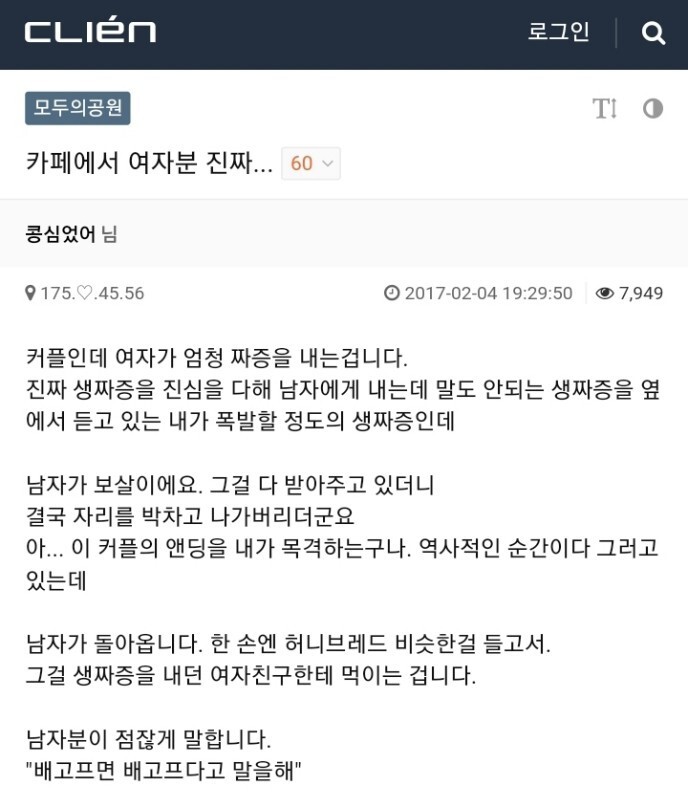Toggle dark mode contrast icon
The width and height of the screenshot is (688, 800).
[x=653, y=109]
